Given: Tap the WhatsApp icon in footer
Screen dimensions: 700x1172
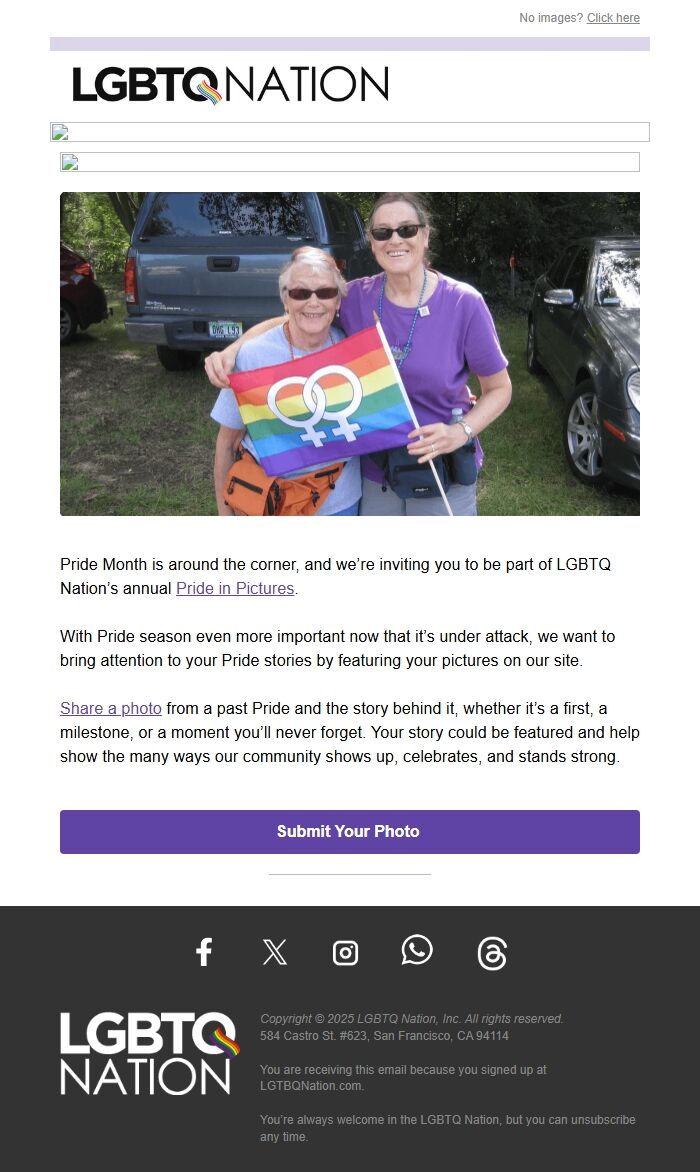Looking at the screenshot, I should 417,950.
